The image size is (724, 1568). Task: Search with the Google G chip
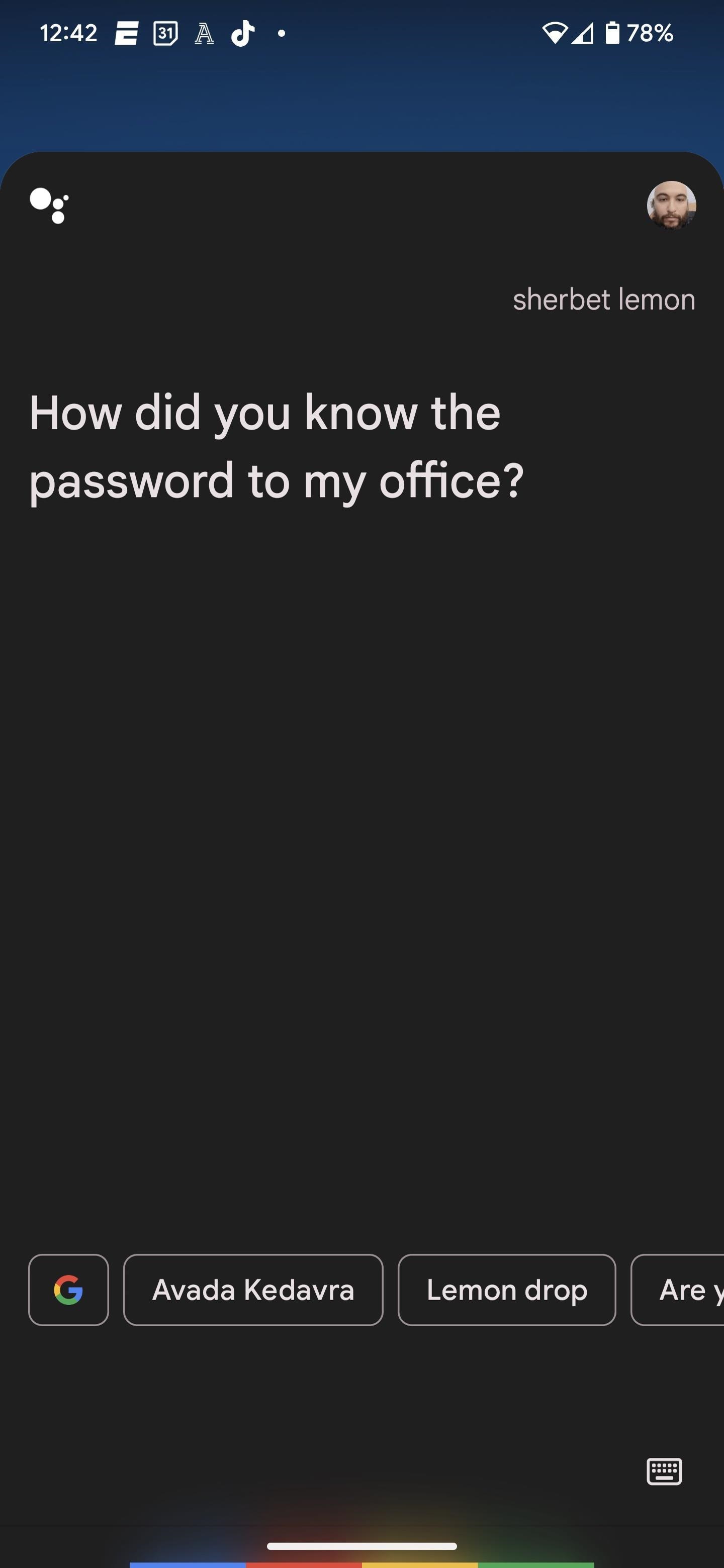tap(69, 1290)
